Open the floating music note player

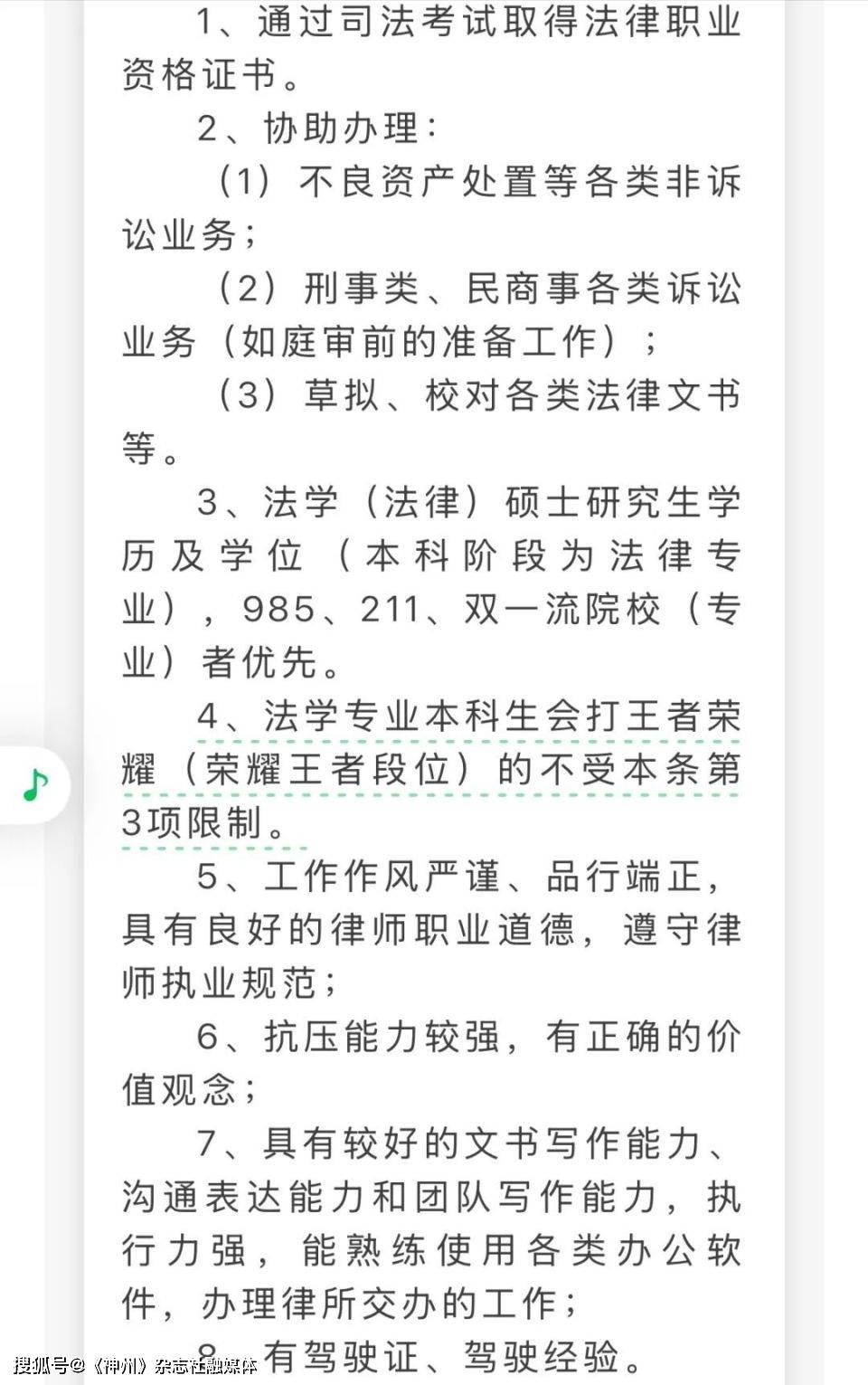(x=34, y=785)
